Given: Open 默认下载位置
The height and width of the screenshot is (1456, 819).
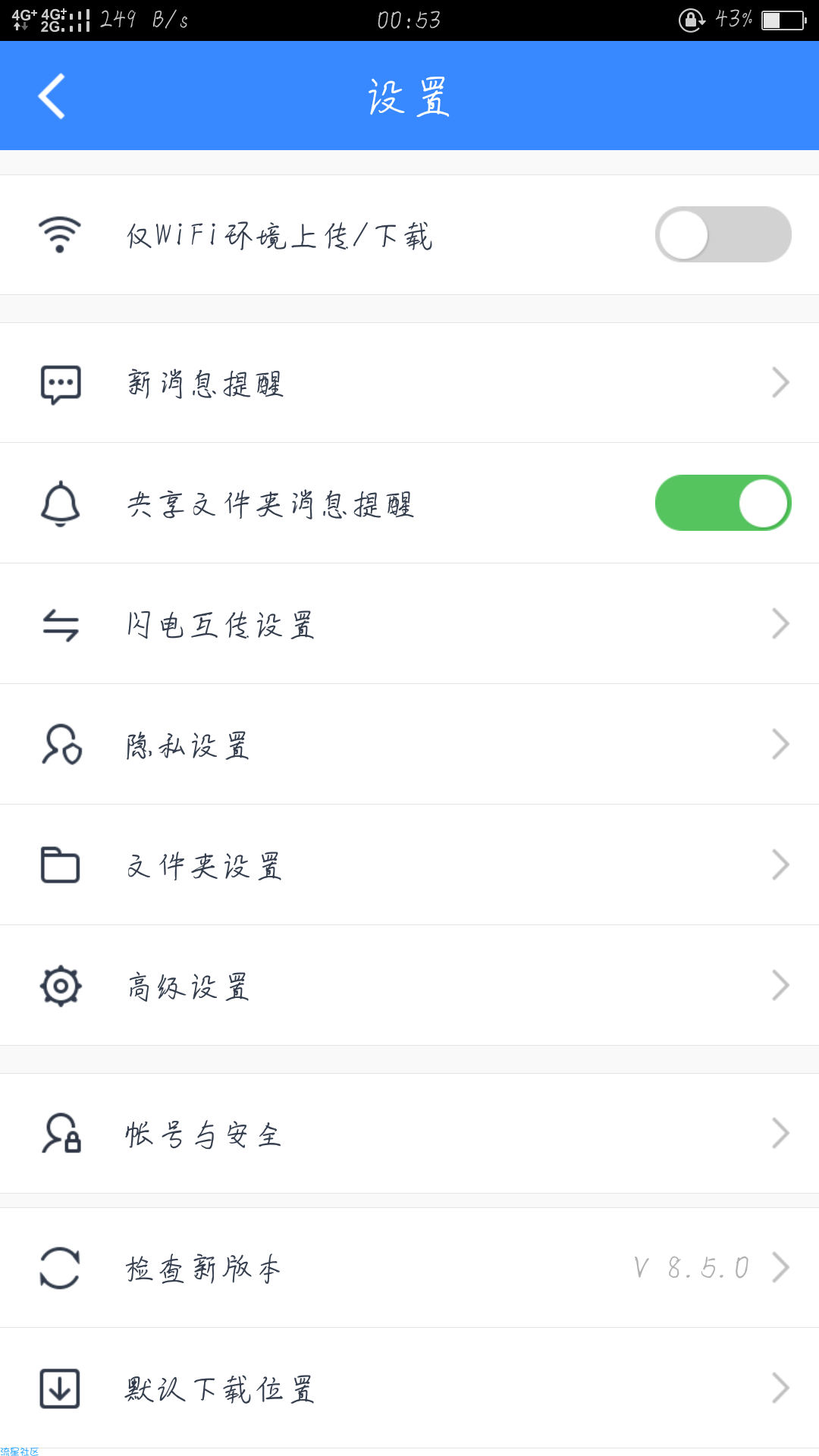Looking at the screenshot, I should click(409, 1389).
